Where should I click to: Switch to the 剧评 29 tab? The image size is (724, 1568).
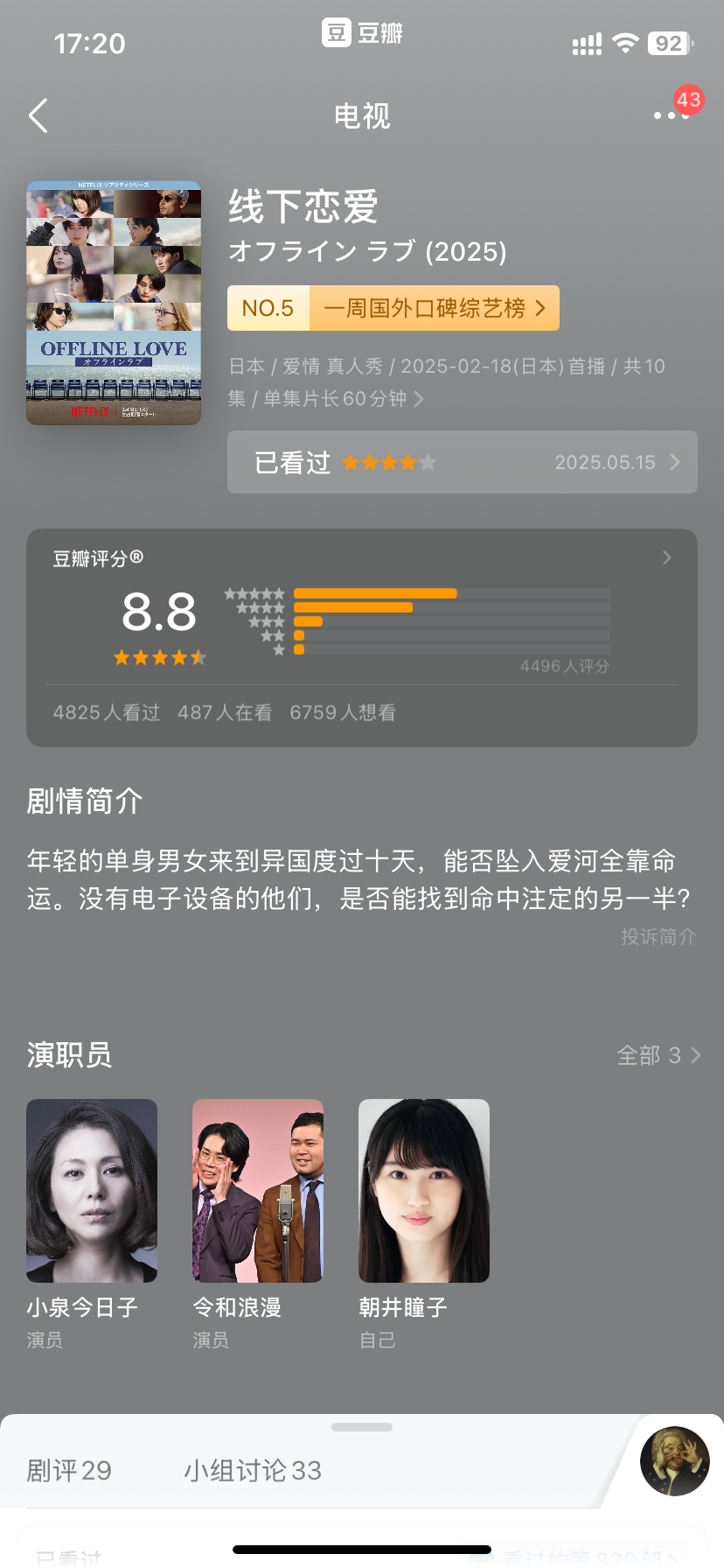tap(69, 1470)
